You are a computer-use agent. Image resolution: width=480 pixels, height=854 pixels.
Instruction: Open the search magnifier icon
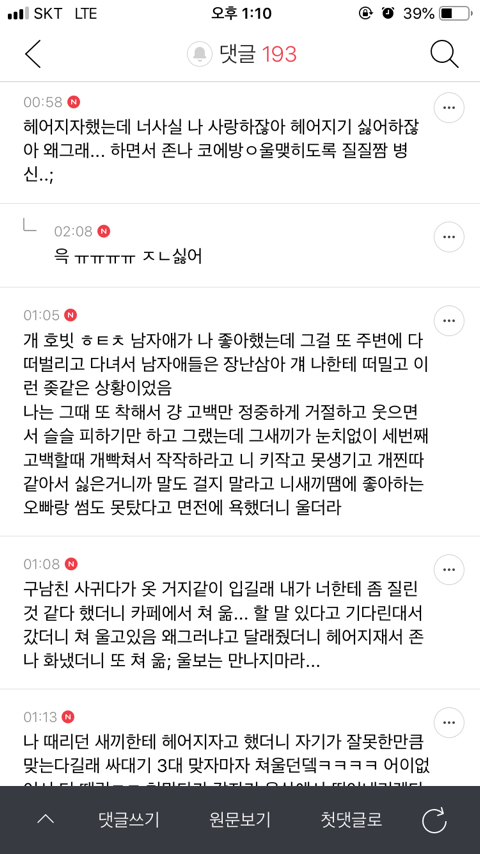(444, 53)
